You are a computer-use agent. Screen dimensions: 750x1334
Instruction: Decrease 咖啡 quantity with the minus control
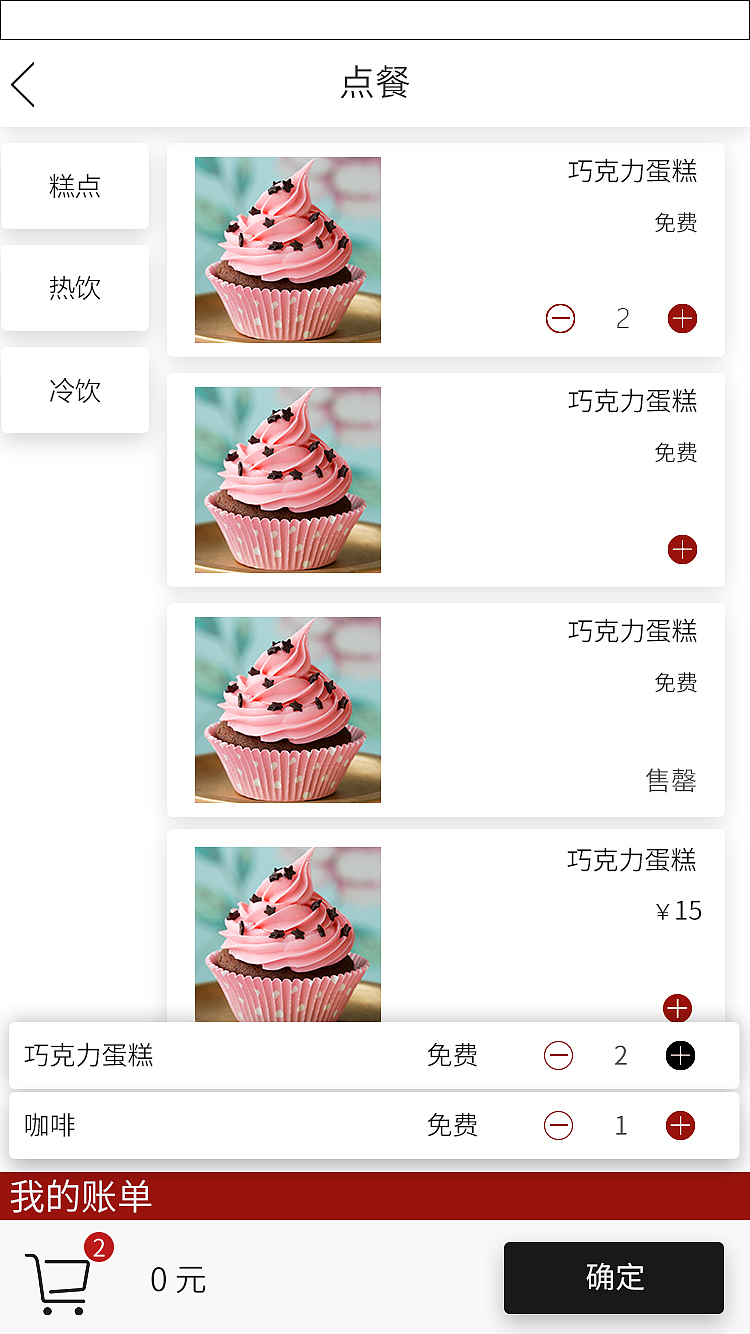pos(559,1125)
